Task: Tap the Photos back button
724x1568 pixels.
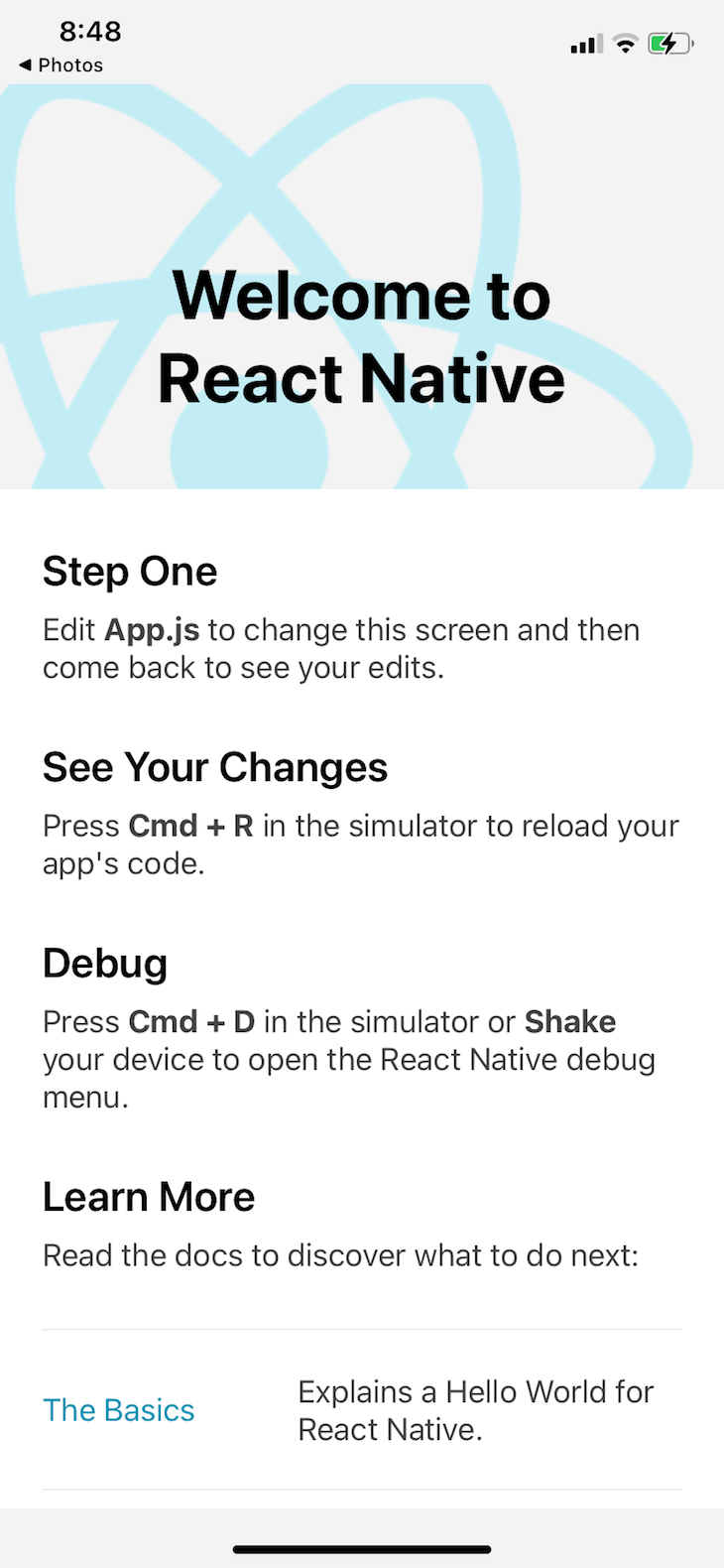Action: click(60, 65)
